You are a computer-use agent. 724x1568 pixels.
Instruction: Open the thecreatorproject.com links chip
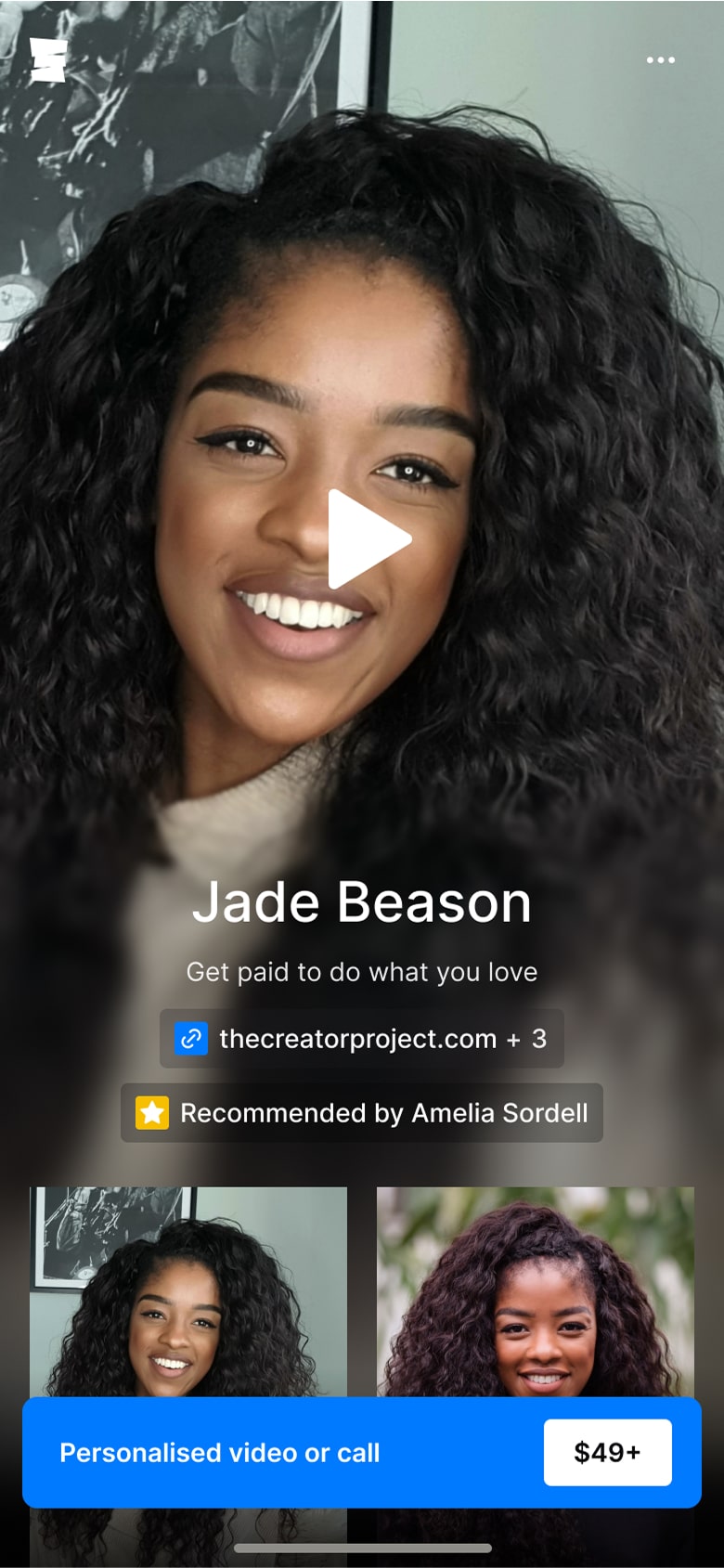[x=362, y=1038]
